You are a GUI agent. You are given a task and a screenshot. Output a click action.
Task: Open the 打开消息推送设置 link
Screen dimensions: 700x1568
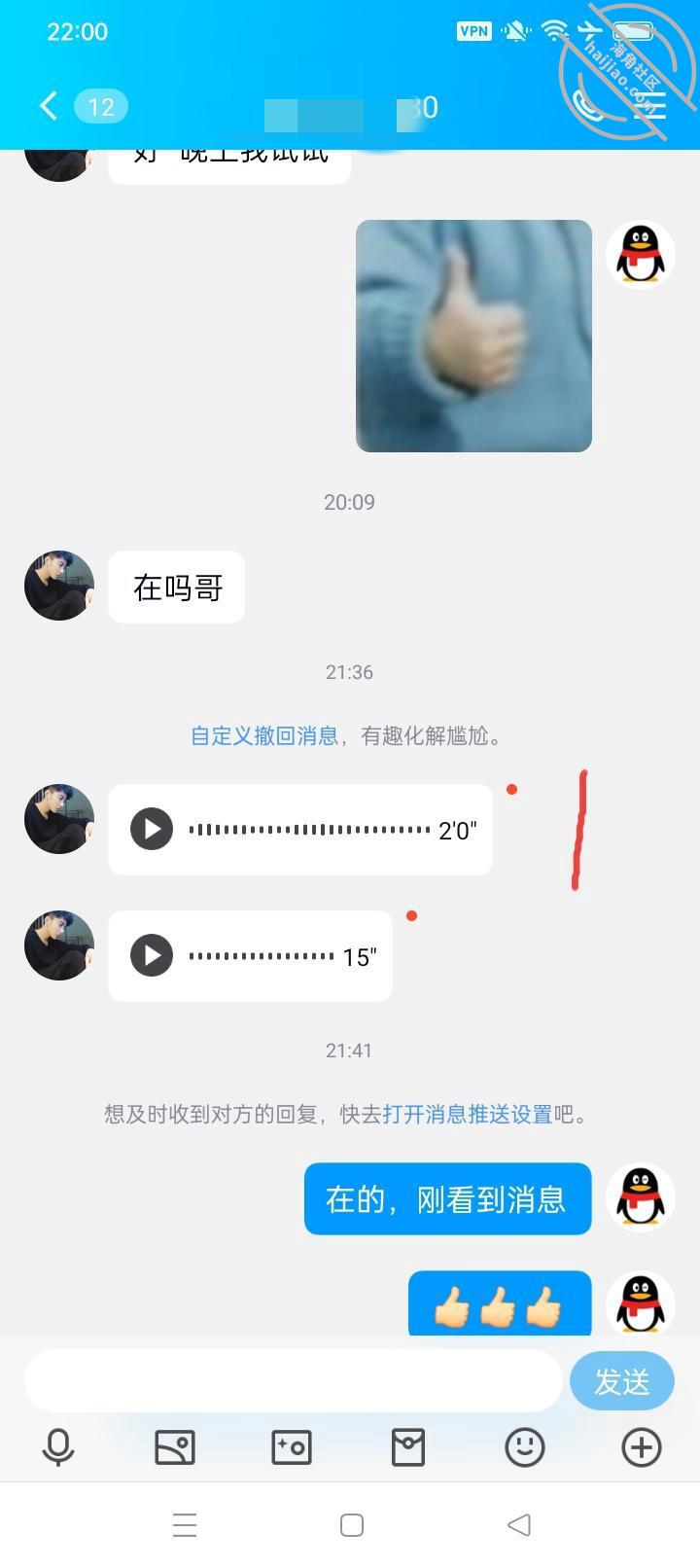coord(468,1114)
